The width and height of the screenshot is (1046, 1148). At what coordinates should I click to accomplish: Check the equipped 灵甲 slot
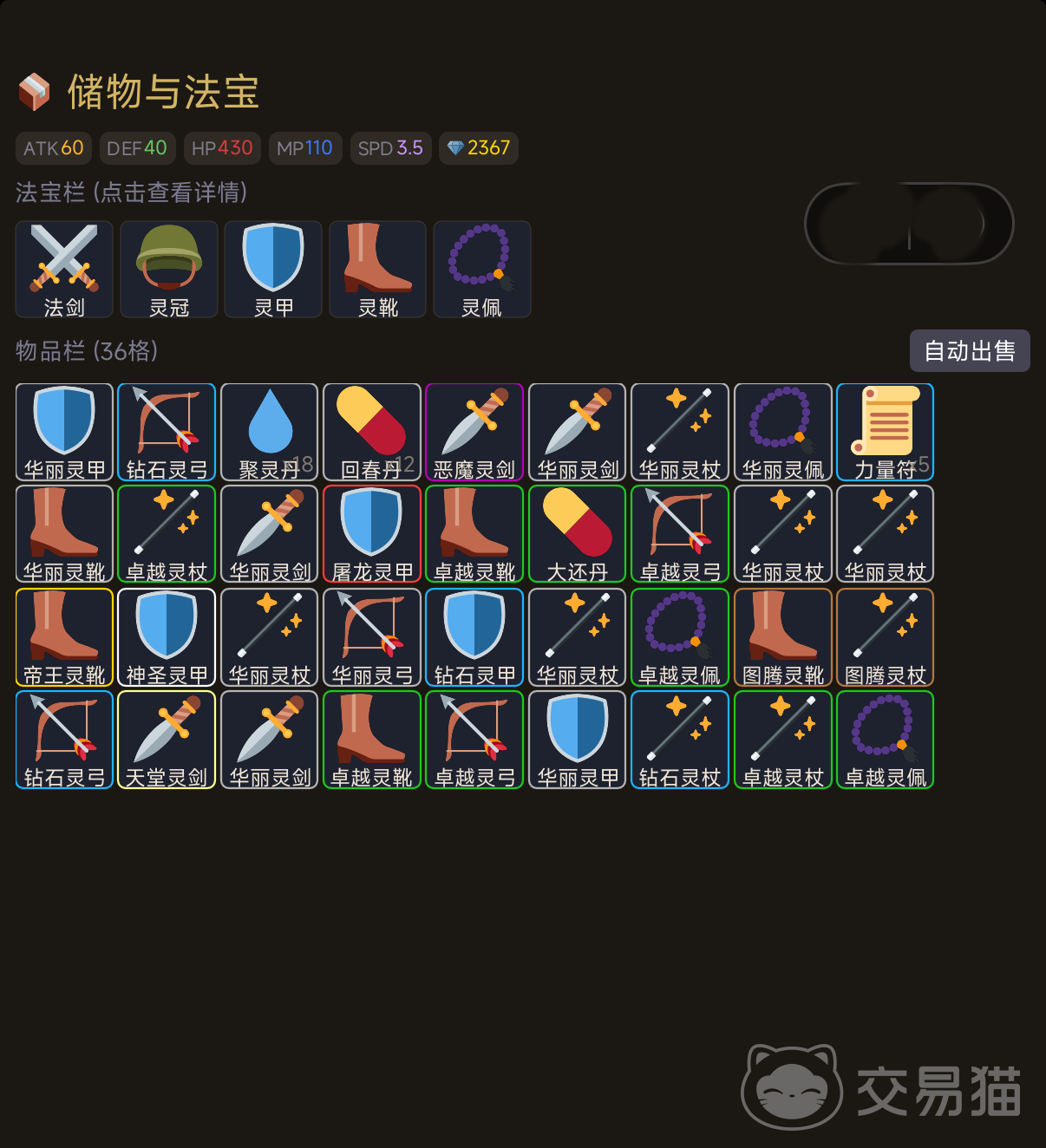click(x=273, y=269)
